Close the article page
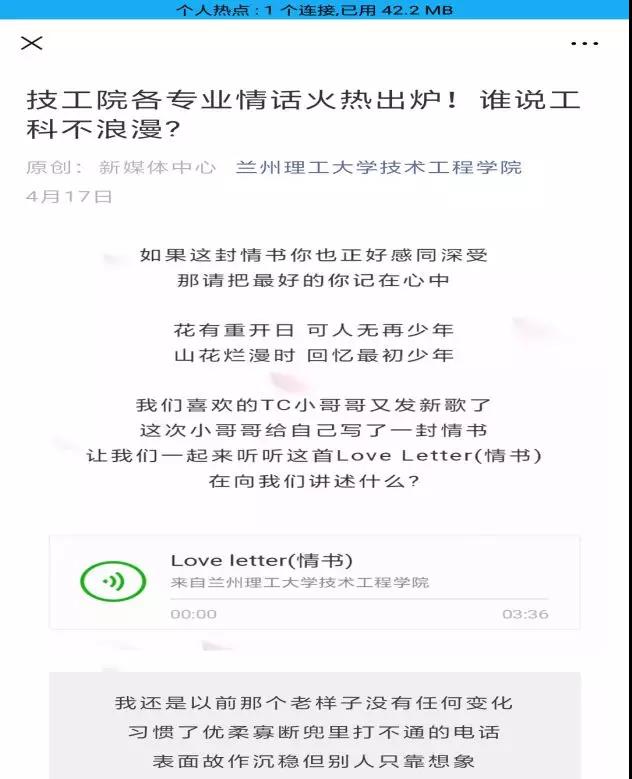 [32, 43]
